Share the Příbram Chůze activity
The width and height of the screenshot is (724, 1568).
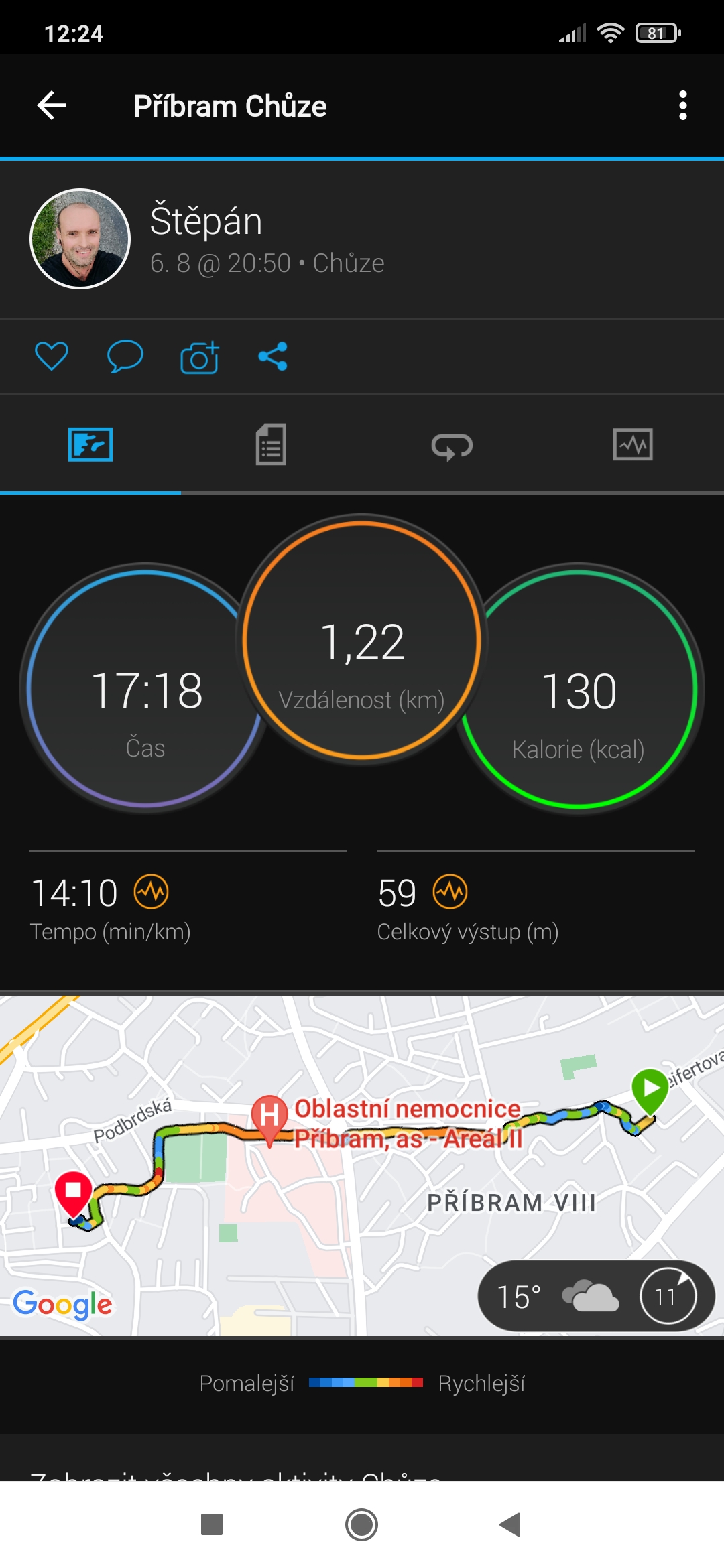click(x=273, y=356)
